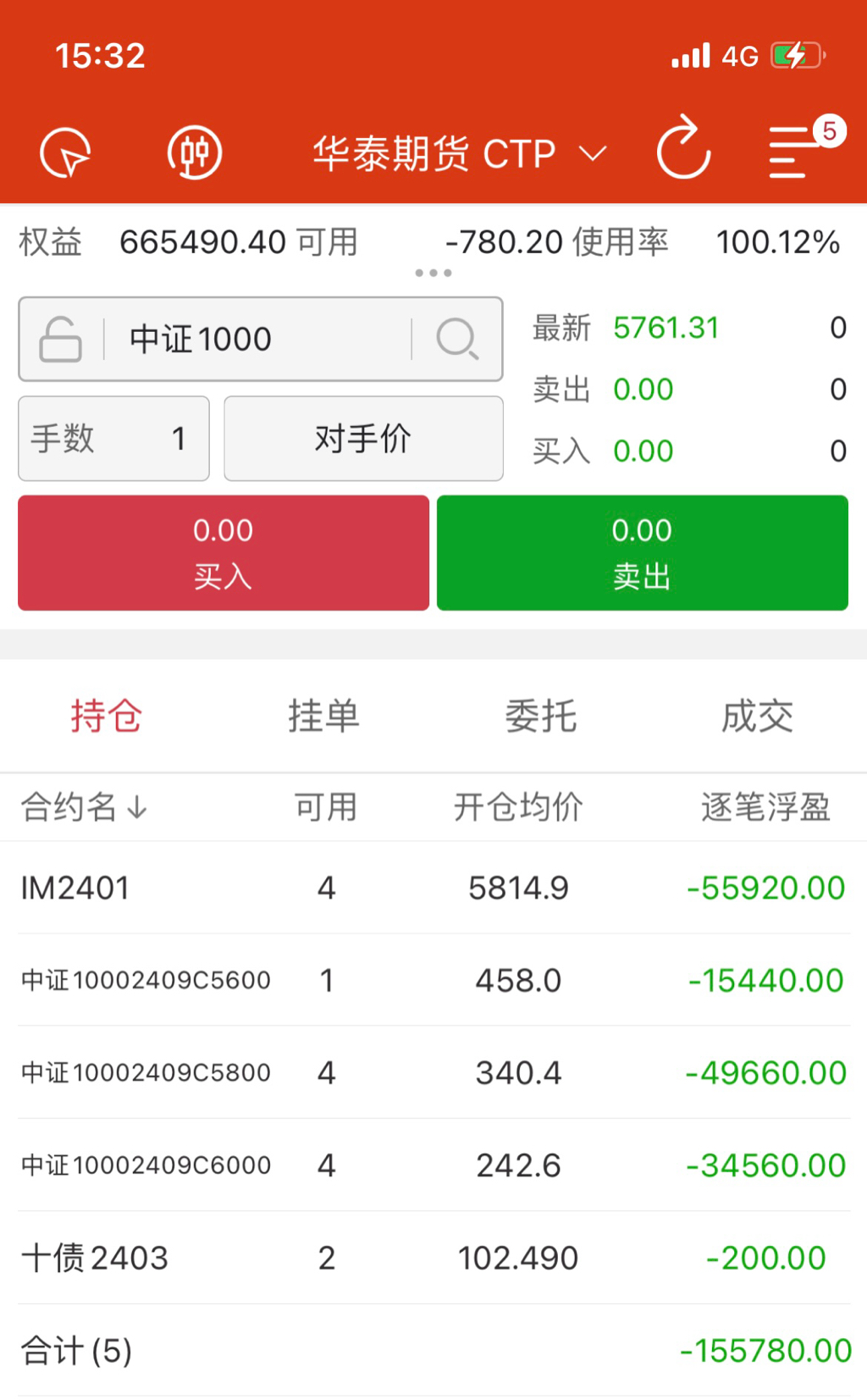Select the 十债2403 position row
Screen dimensions: 867x1400
(x=433, y=1258)
